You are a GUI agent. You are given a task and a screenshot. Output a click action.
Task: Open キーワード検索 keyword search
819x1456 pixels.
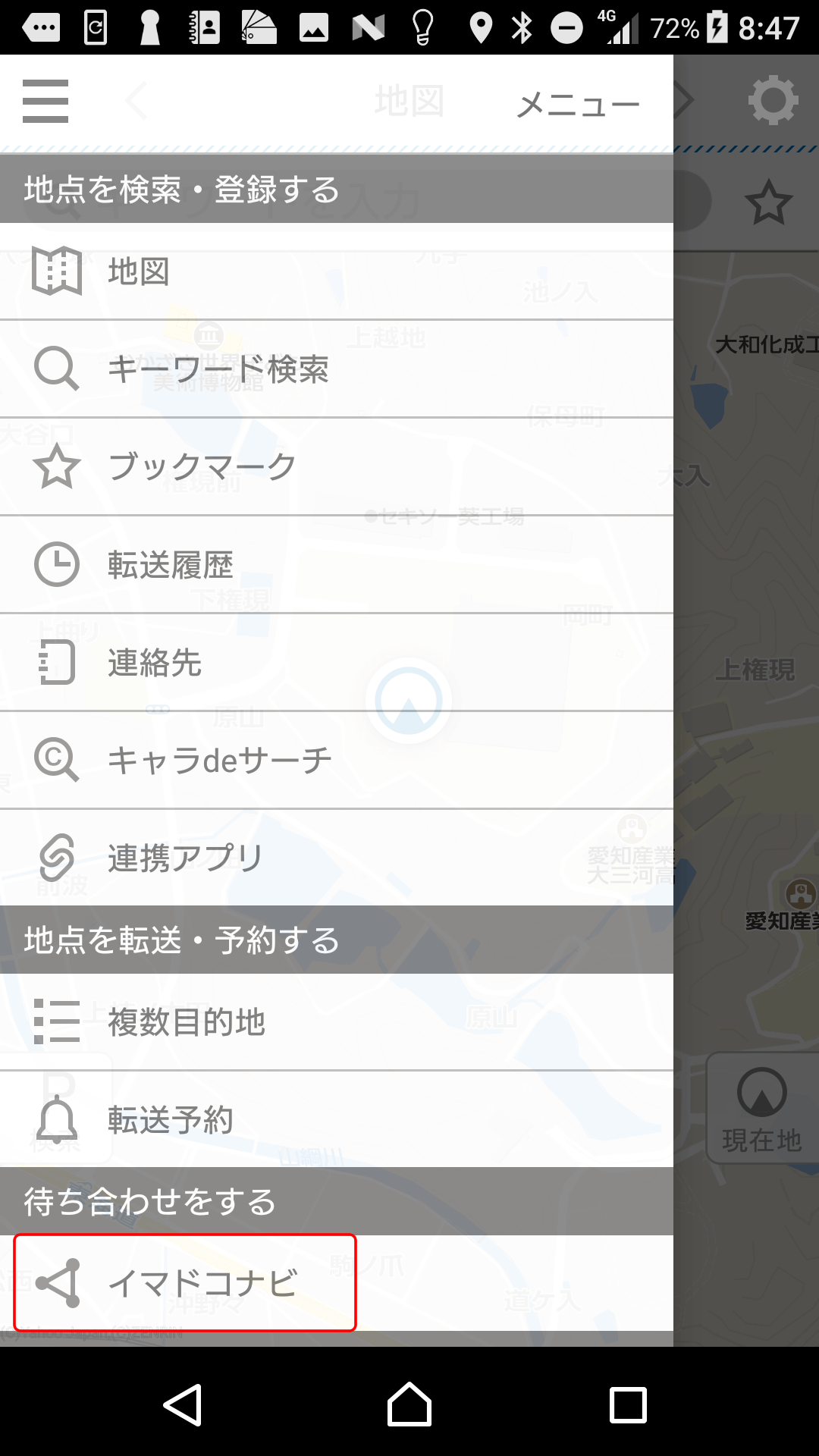click(x=337, y=369)
